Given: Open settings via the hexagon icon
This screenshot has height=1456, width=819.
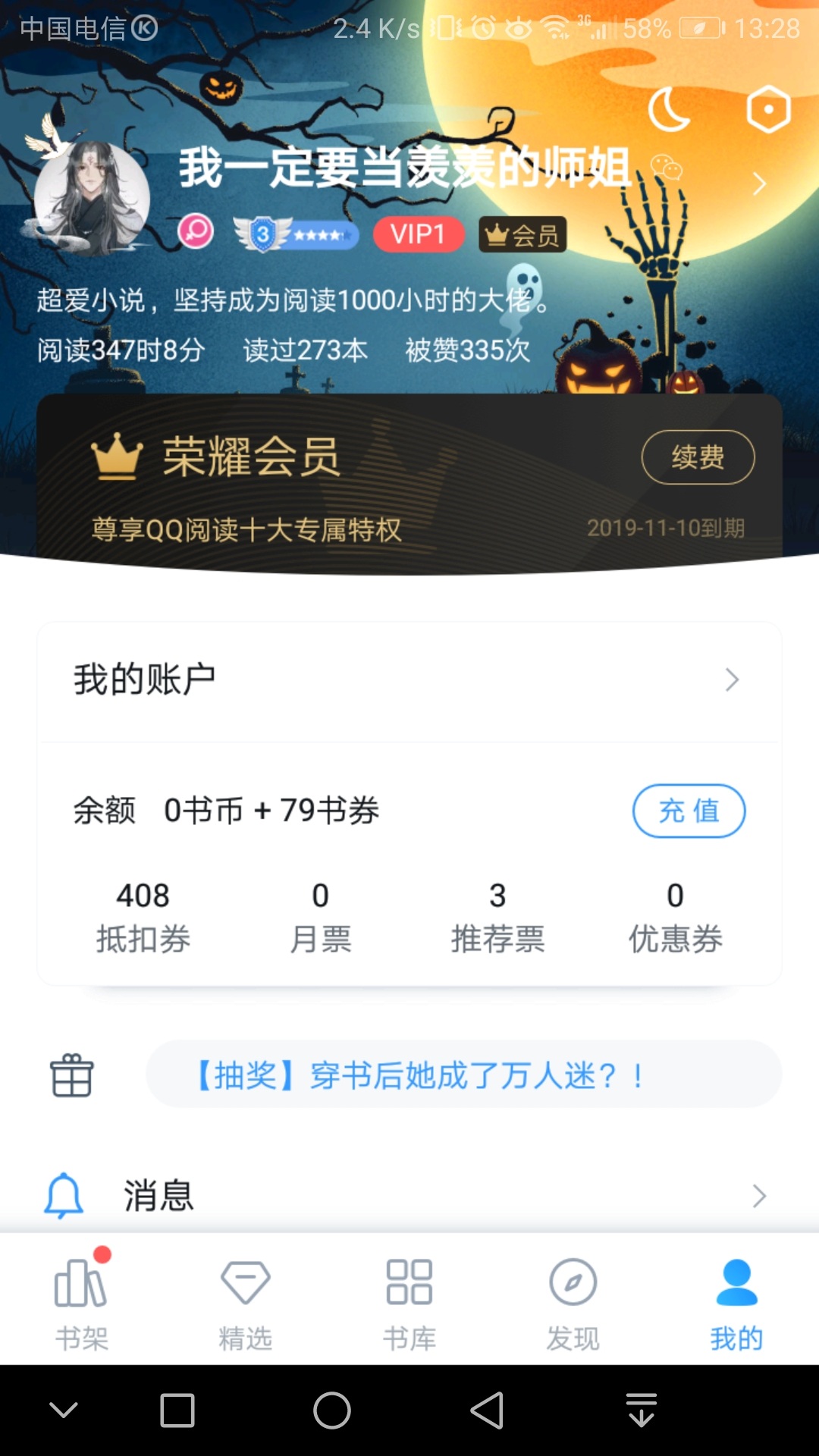Looking at the screenshot, I should coord(768,110).
